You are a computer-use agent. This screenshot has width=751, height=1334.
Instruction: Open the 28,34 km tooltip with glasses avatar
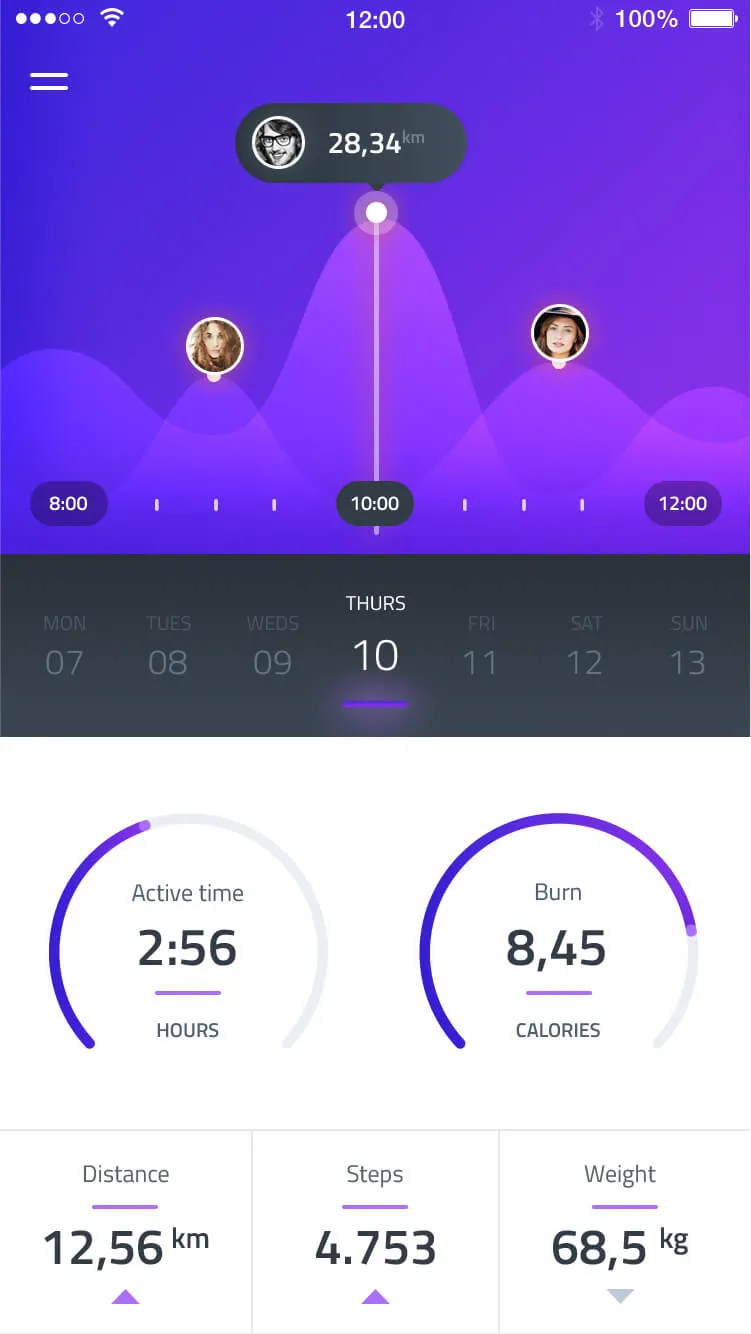click(351, 143)
